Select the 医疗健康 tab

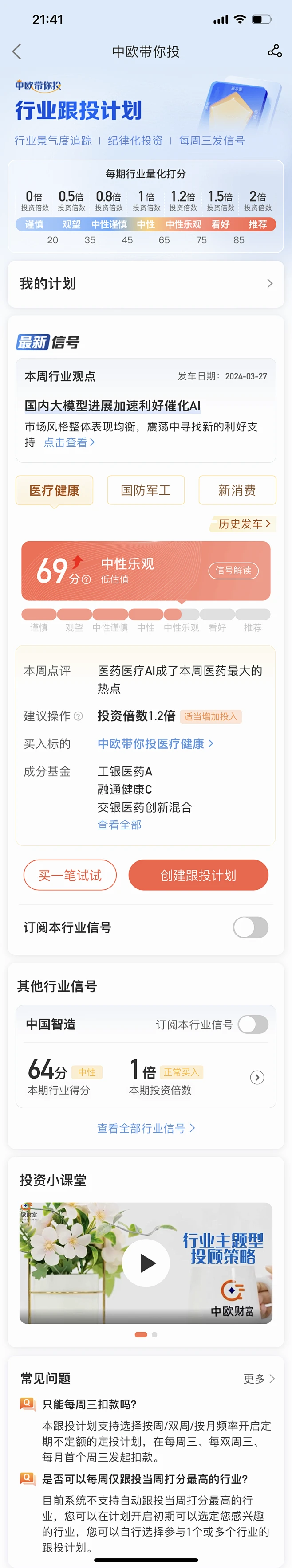(54, 490)
